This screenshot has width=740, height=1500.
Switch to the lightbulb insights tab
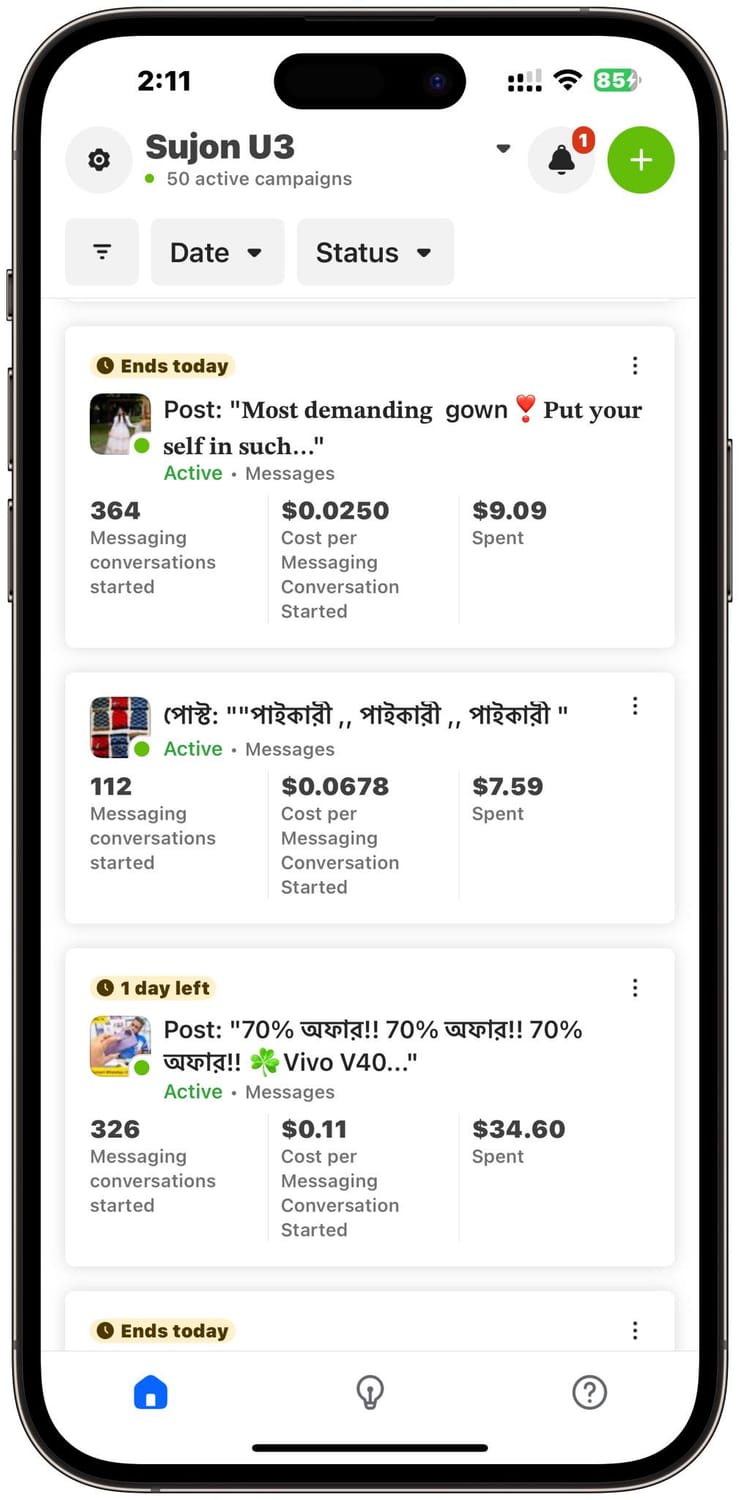point(370,1392)
